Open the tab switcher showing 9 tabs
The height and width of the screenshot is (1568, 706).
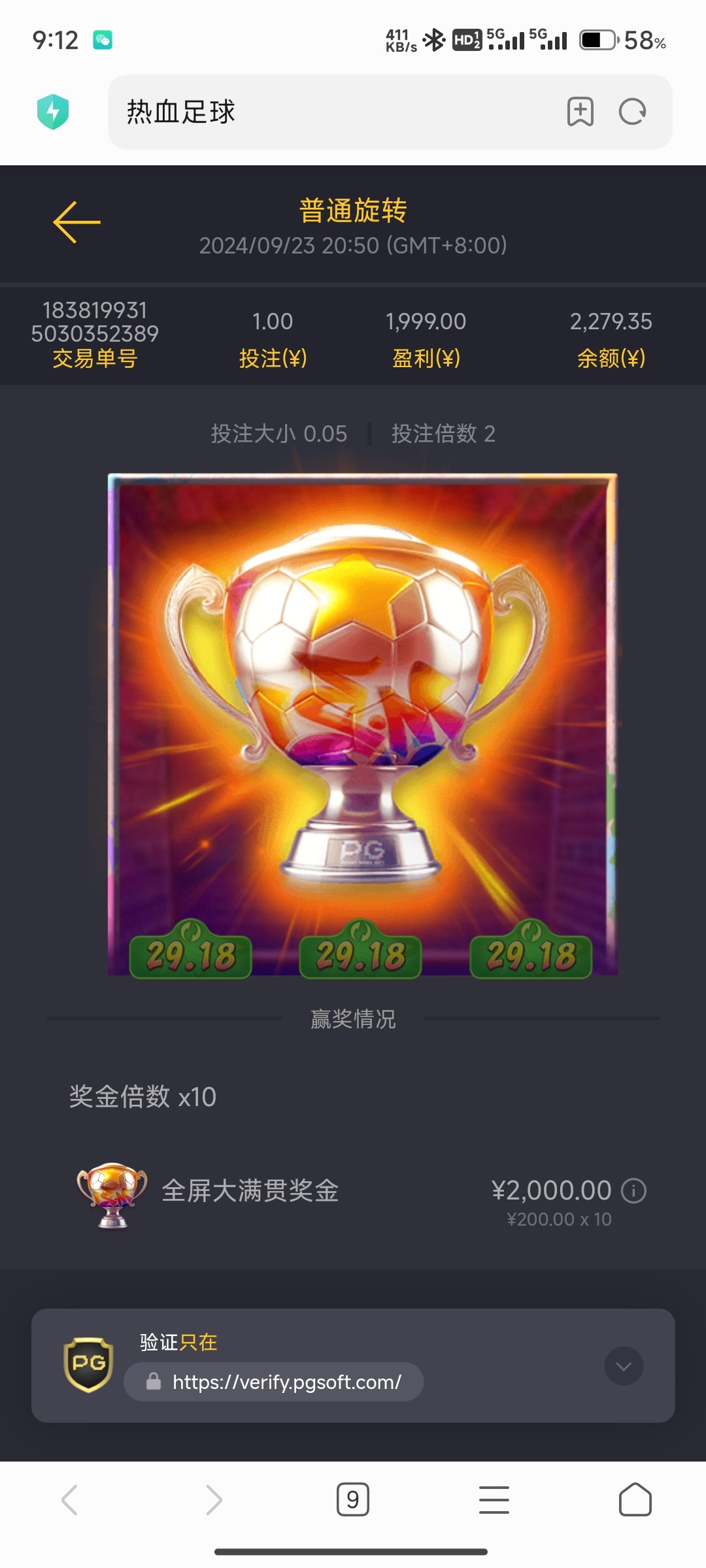[353, 1499]
